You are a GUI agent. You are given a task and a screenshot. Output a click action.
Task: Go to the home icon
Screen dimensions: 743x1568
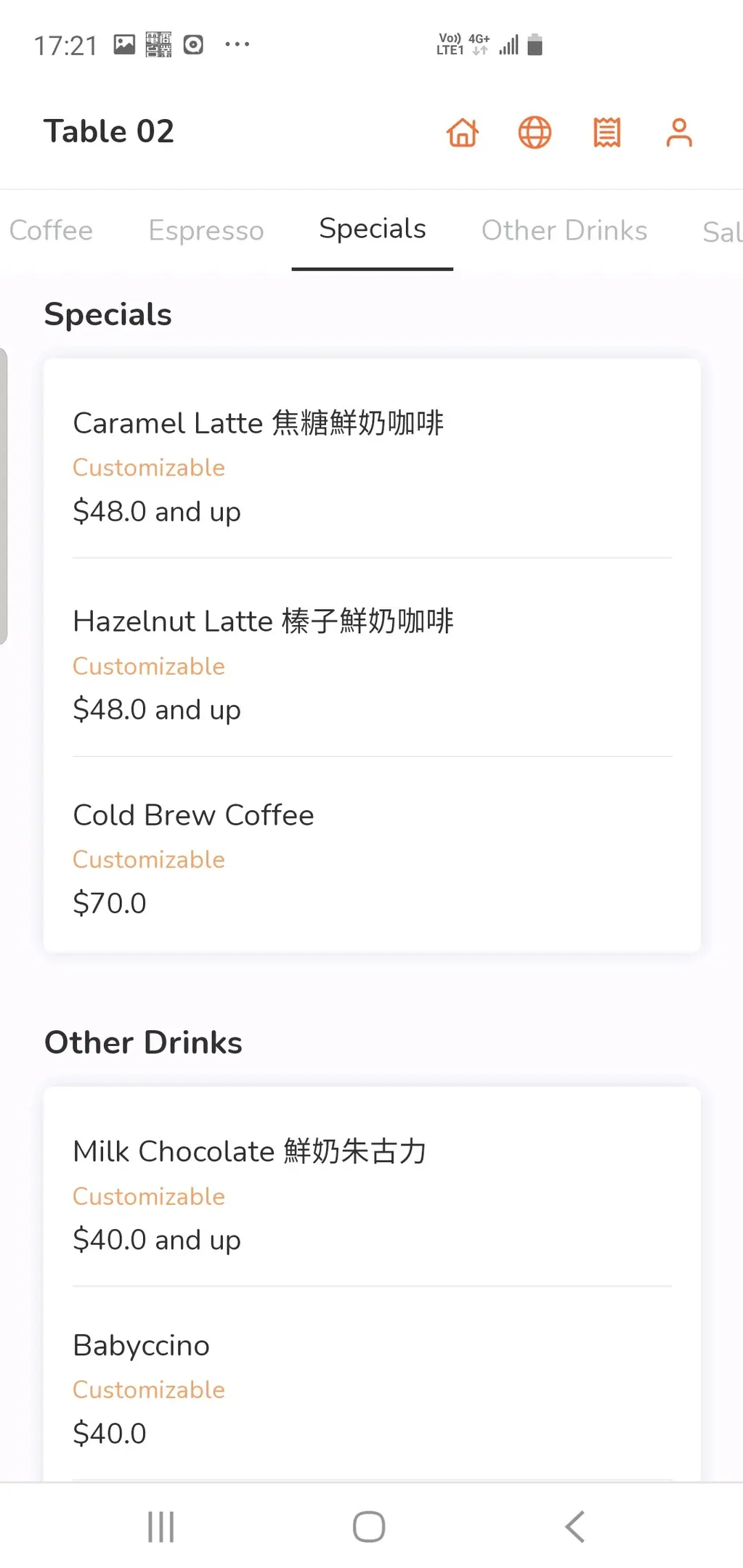pos(463,133)
